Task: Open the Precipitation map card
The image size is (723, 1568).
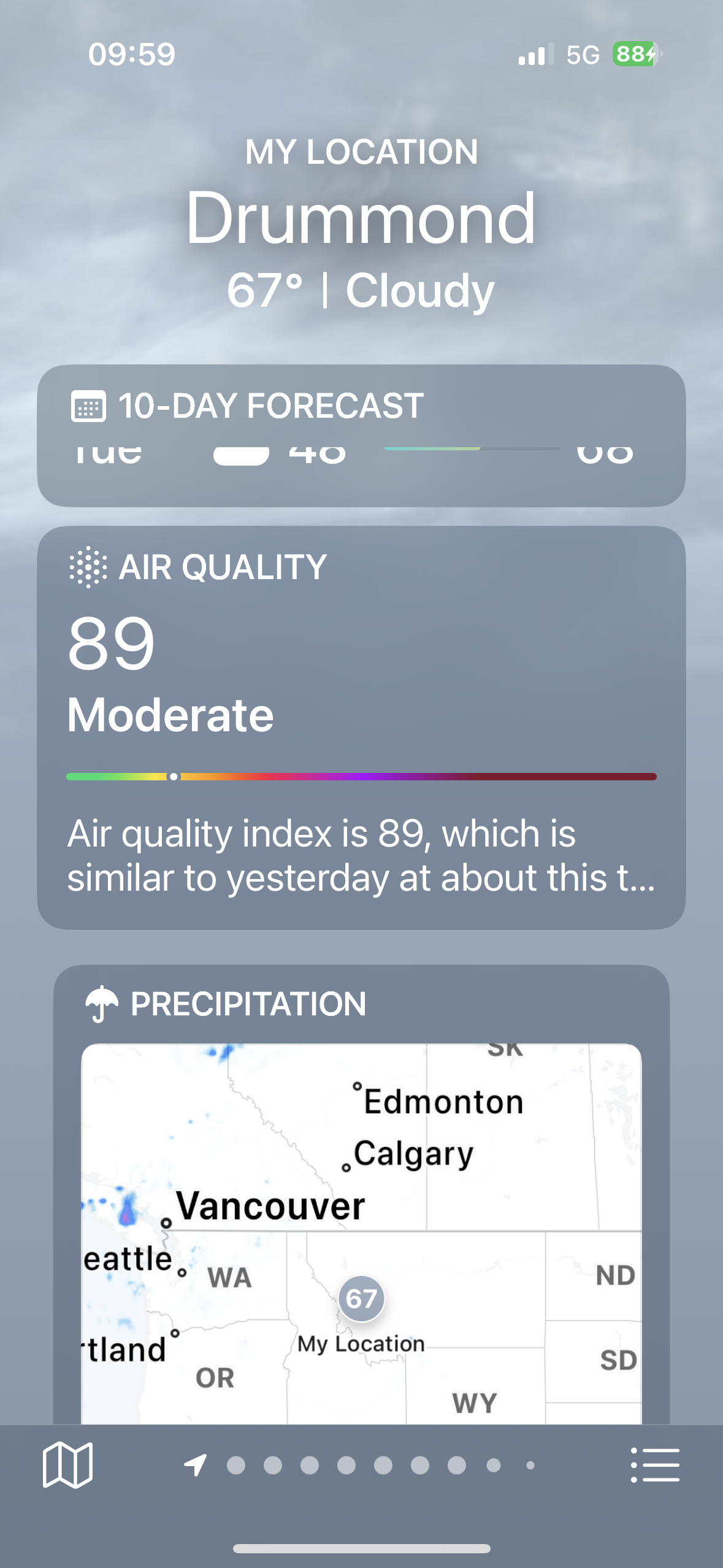Action: coord(361,1227)
